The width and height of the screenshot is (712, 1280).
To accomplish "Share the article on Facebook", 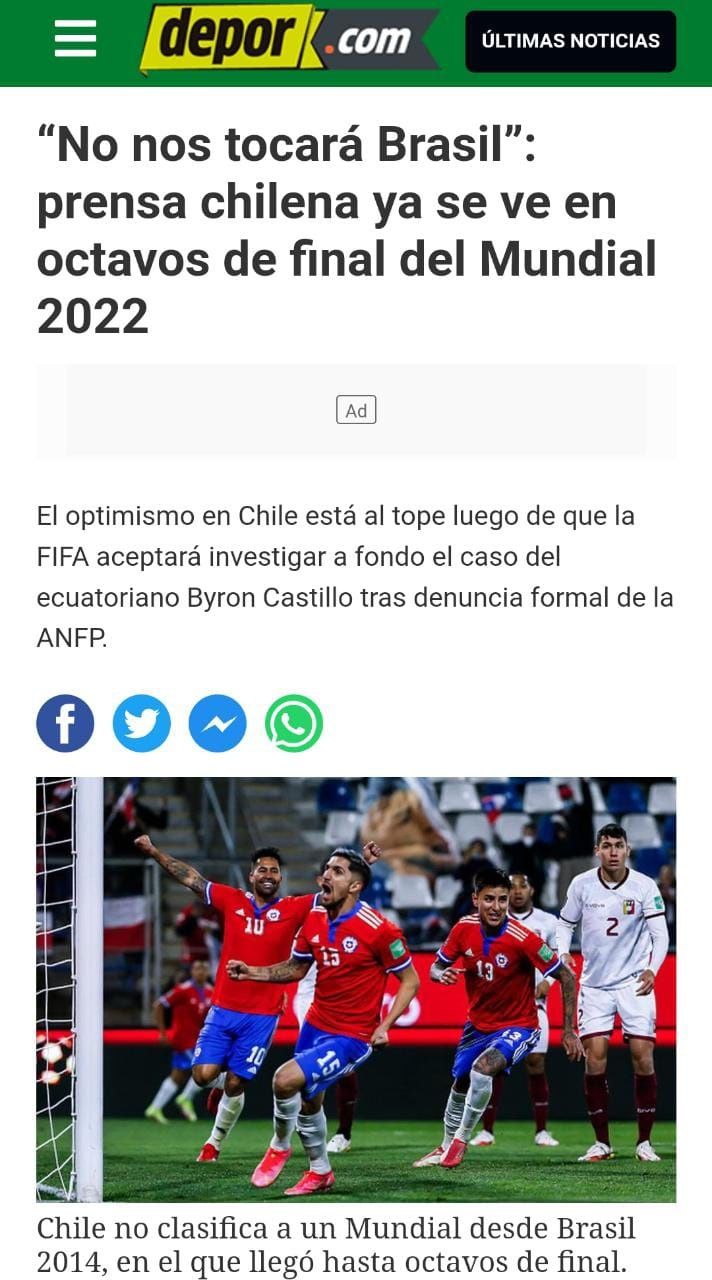I will pyautogui.click(x=65, y=724).
